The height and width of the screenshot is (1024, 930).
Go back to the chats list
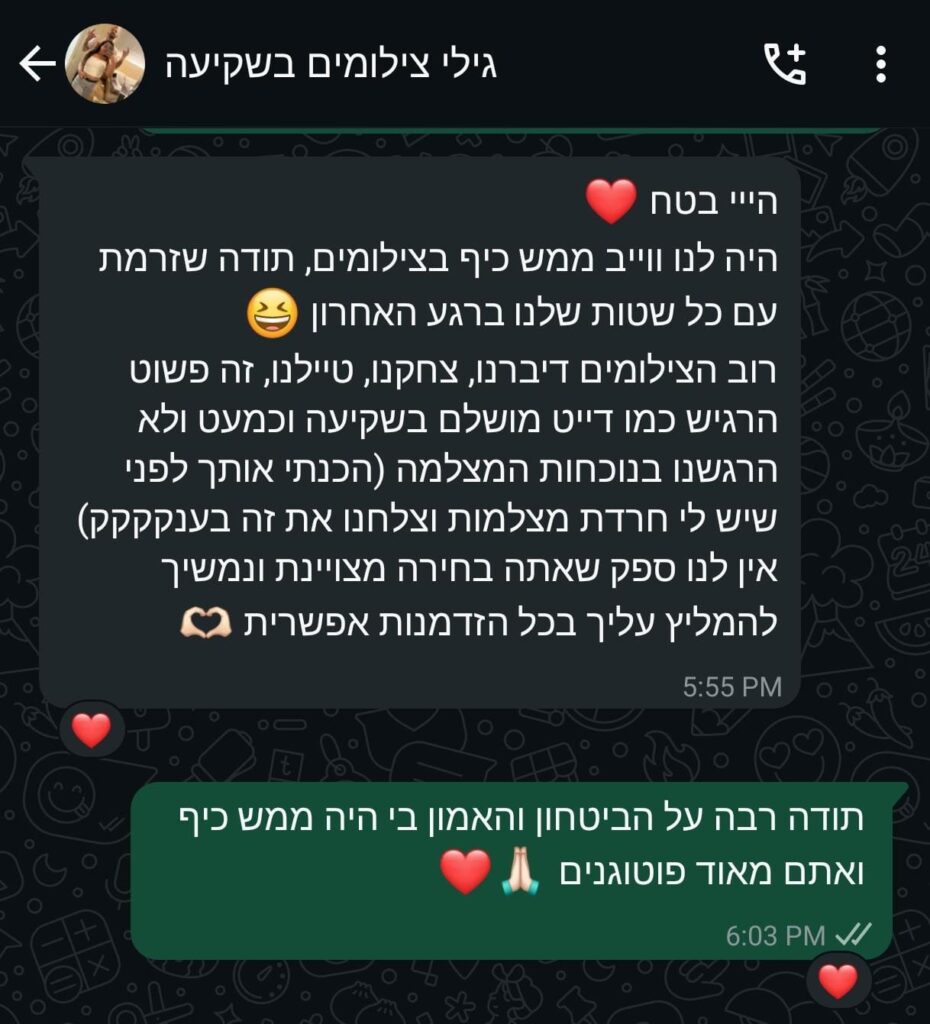point(36,65)
